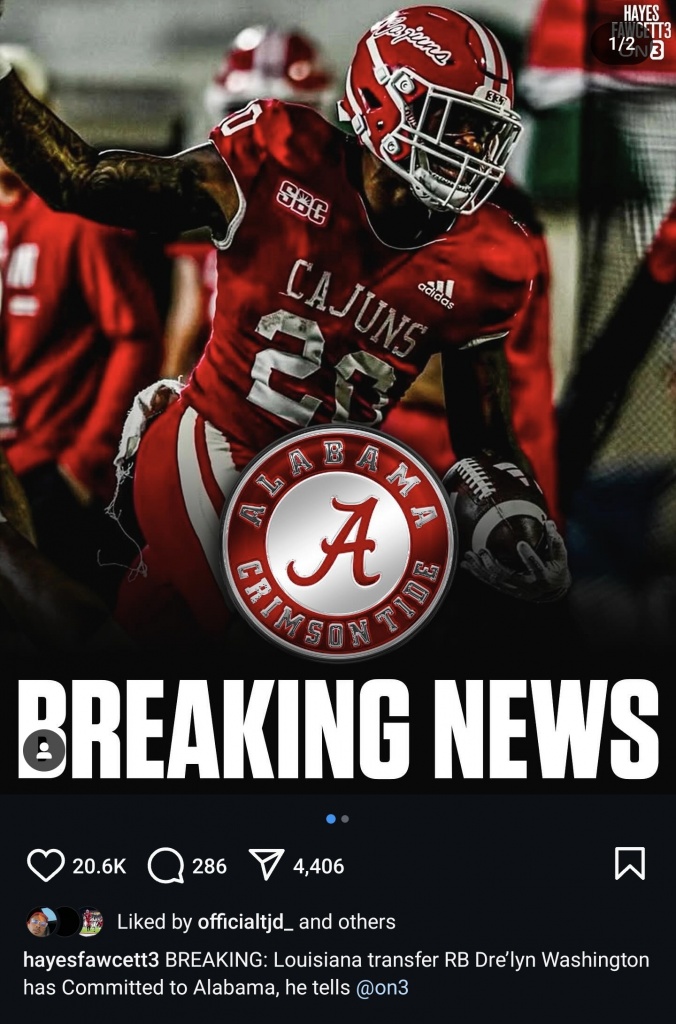Open comments on this post
Screen dimensions: 676x1024
point(166,865)
